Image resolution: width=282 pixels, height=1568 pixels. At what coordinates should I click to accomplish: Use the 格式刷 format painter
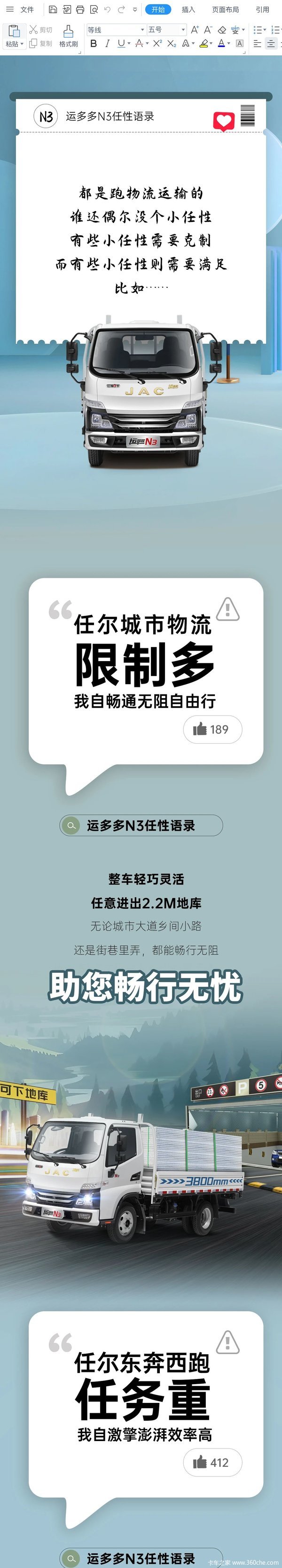pyautogui.click(x=68, y=36)
